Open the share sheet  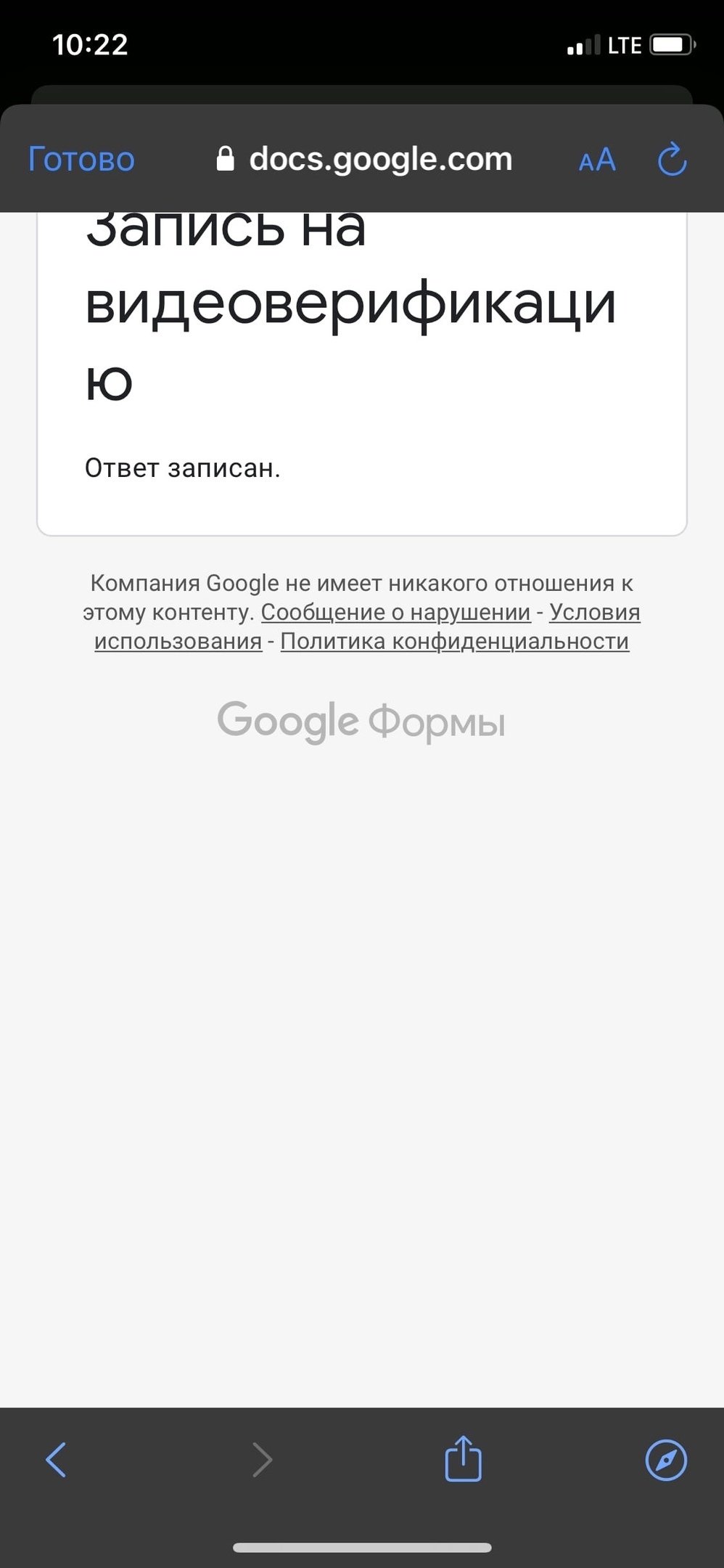tap(463, 1458)
